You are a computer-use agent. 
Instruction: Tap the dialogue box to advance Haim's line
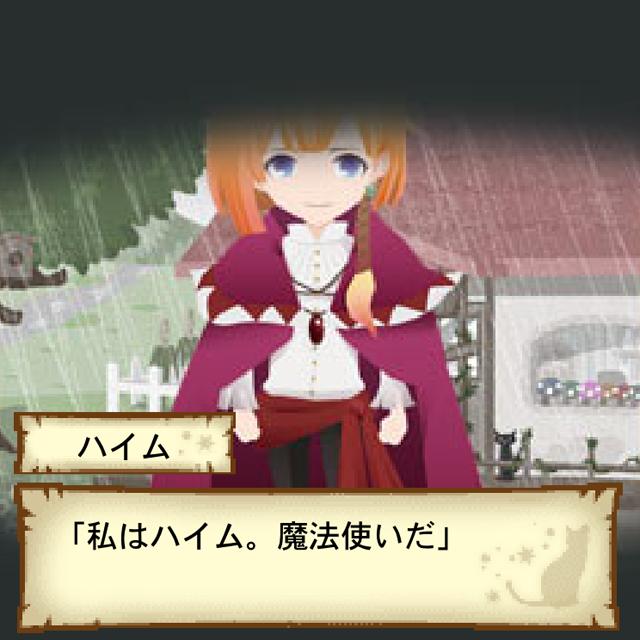tap(320, 555)
